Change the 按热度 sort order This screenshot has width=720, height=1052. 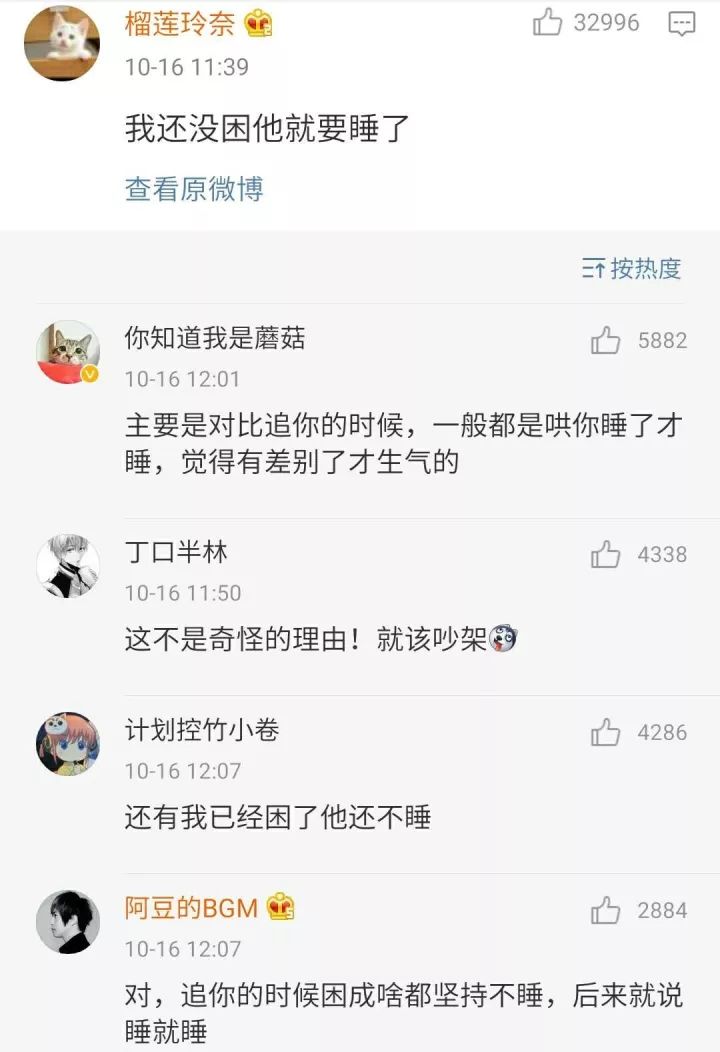pos(632,268)
